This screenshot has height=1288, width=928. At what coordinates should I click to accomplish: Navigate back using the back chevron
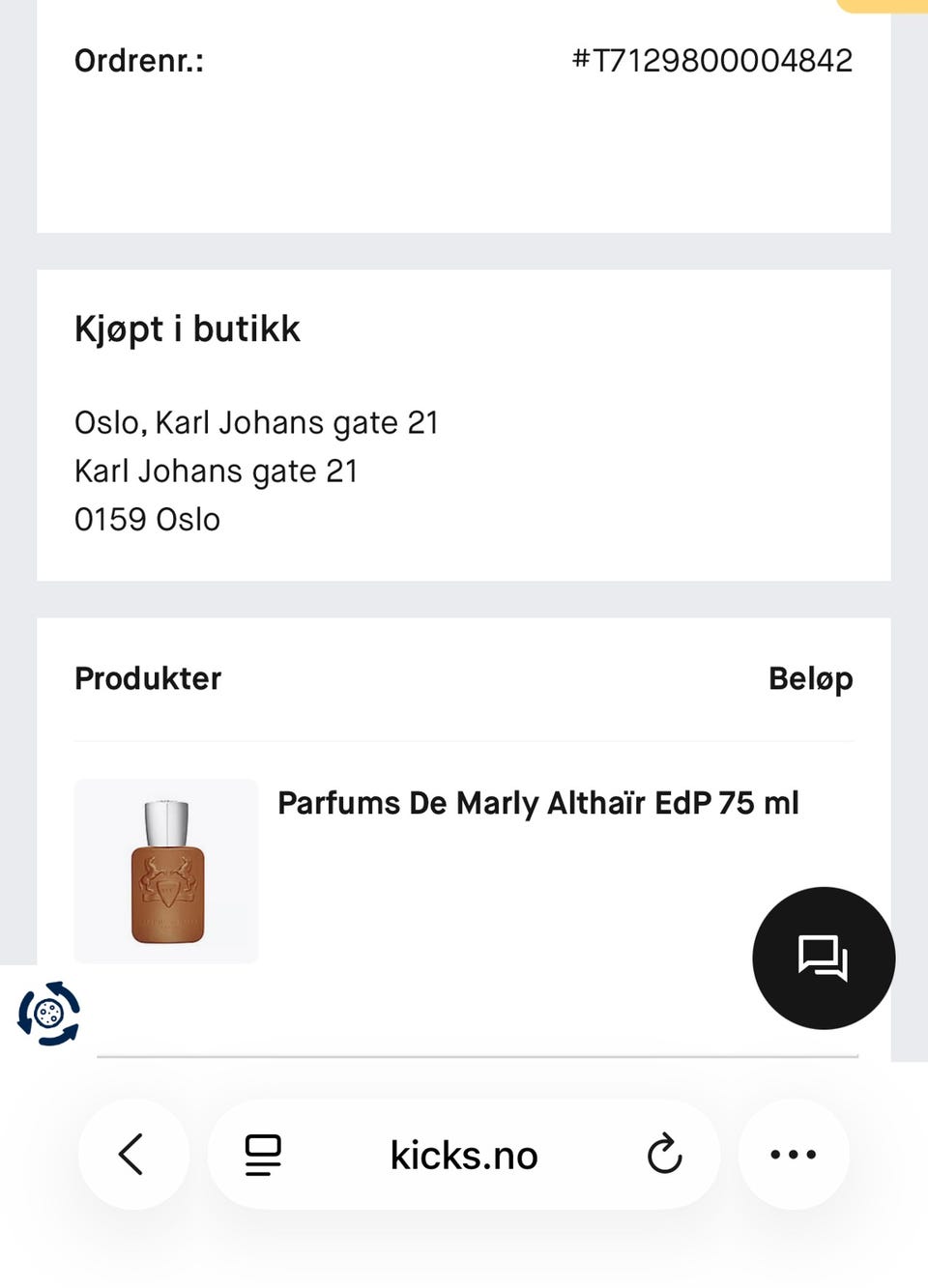[132, 1154]
